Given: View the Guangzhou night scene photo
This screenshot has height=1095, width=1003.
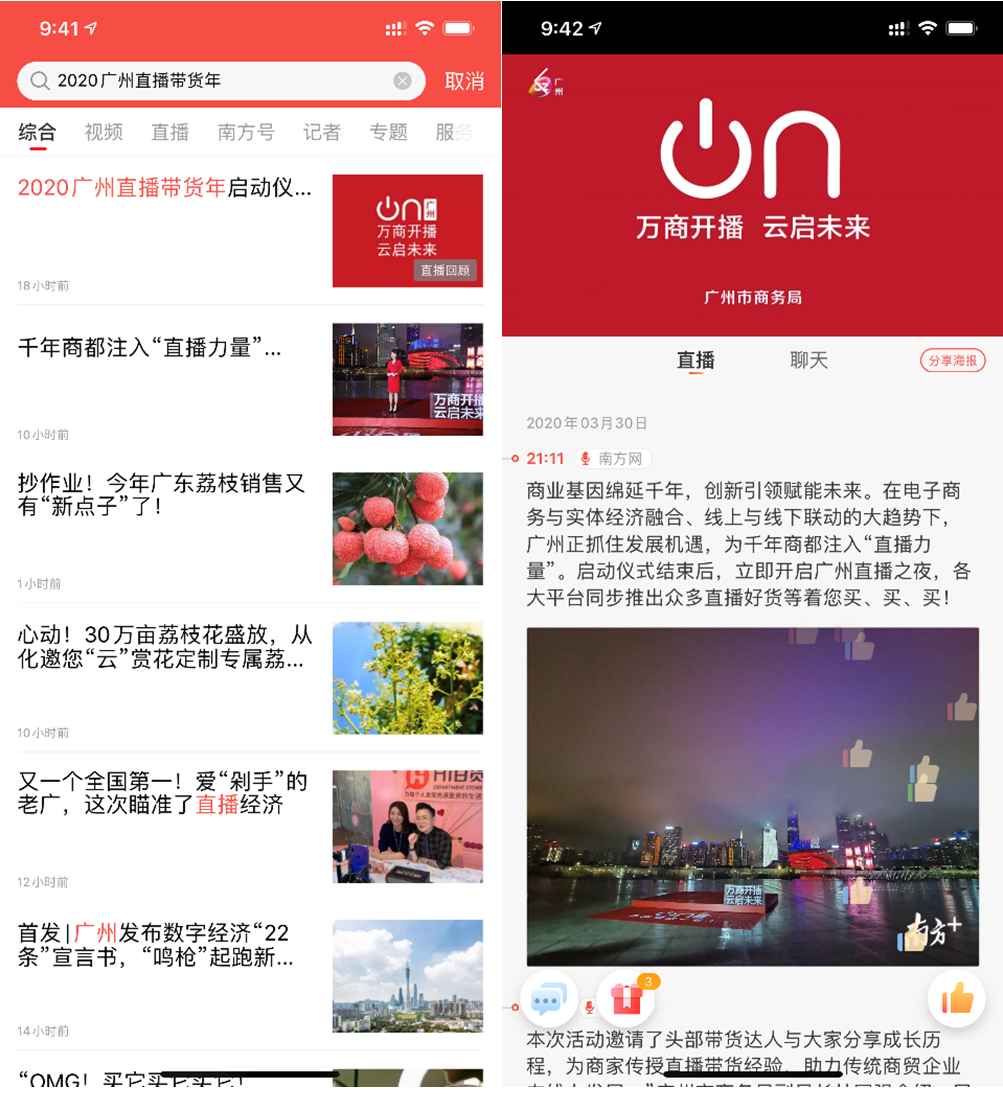Looking at the screenshot, I should pos(752,795).
